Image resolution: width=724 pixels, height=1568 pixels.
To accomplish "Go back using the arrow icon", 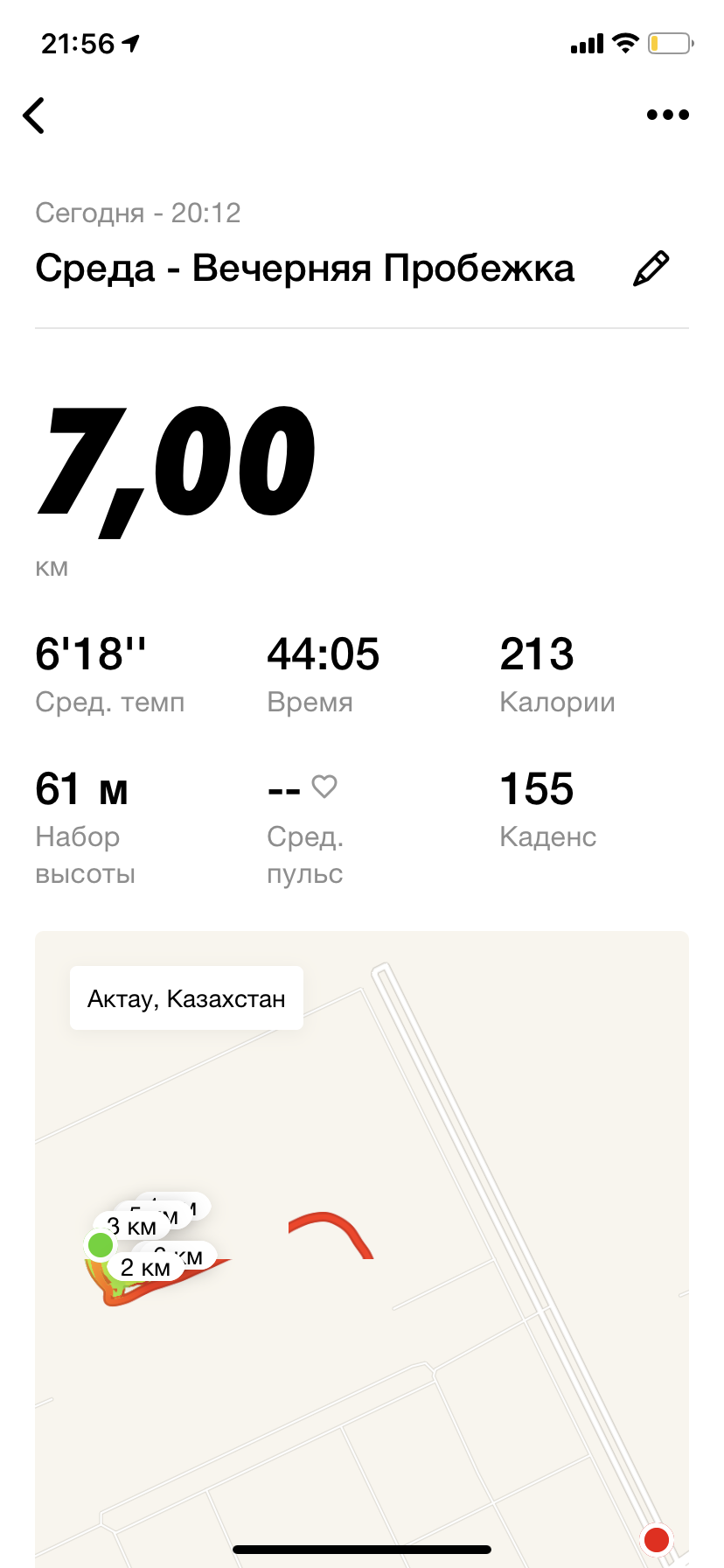I will pyautogui.click(x=34, y=115).
